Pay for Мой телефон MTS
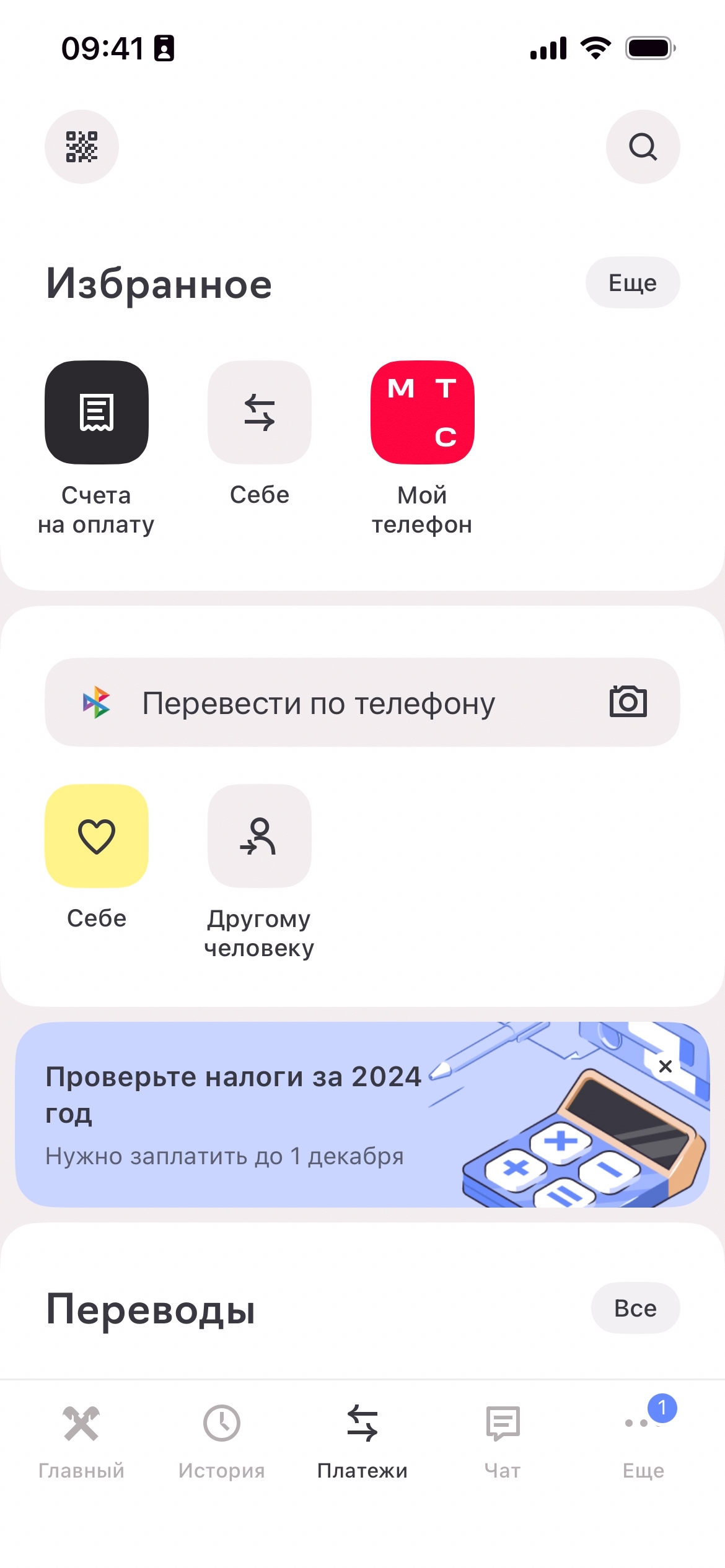This screenshot has height=1568, width=725. pos(422,412)
